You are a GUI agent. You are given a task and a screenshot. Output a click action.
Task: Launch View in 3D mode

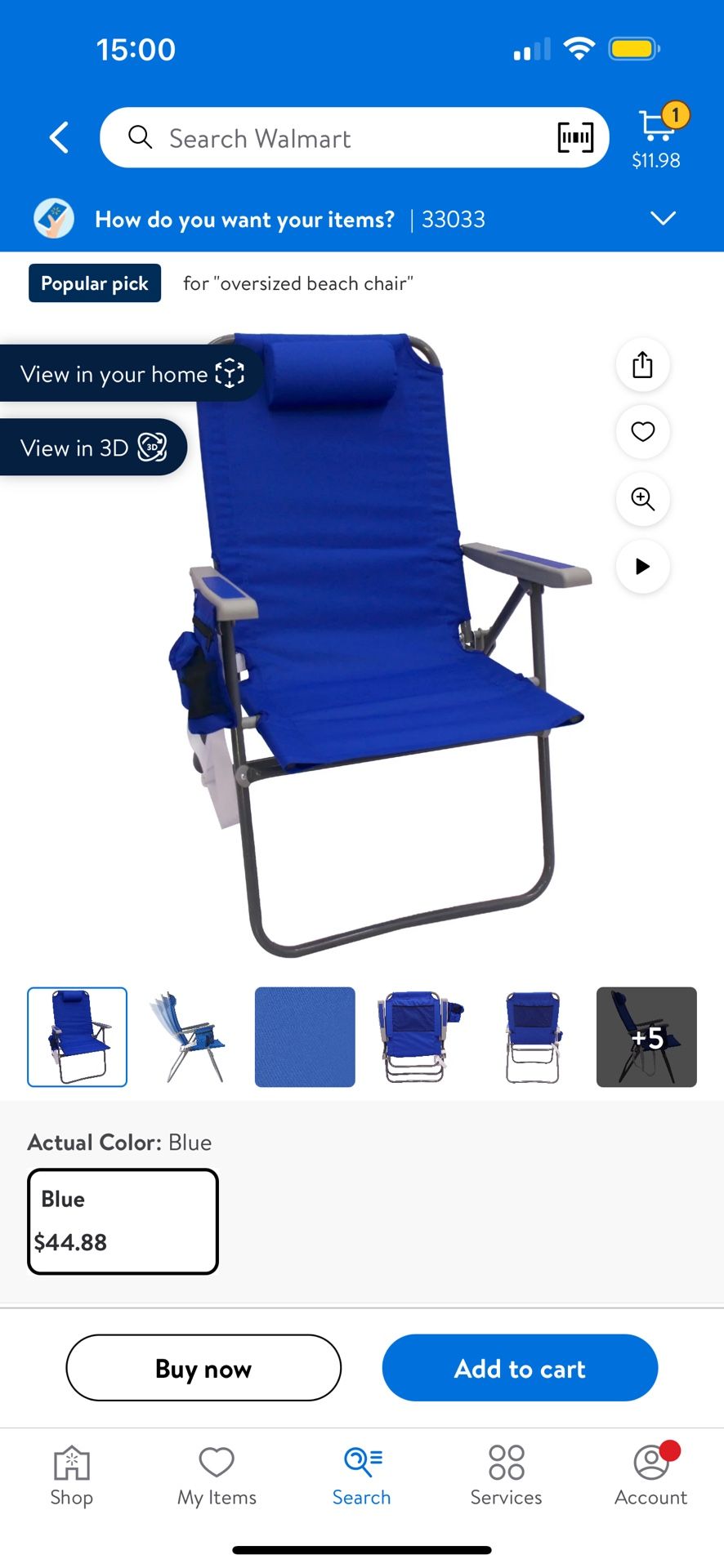[x=92, y=448]
